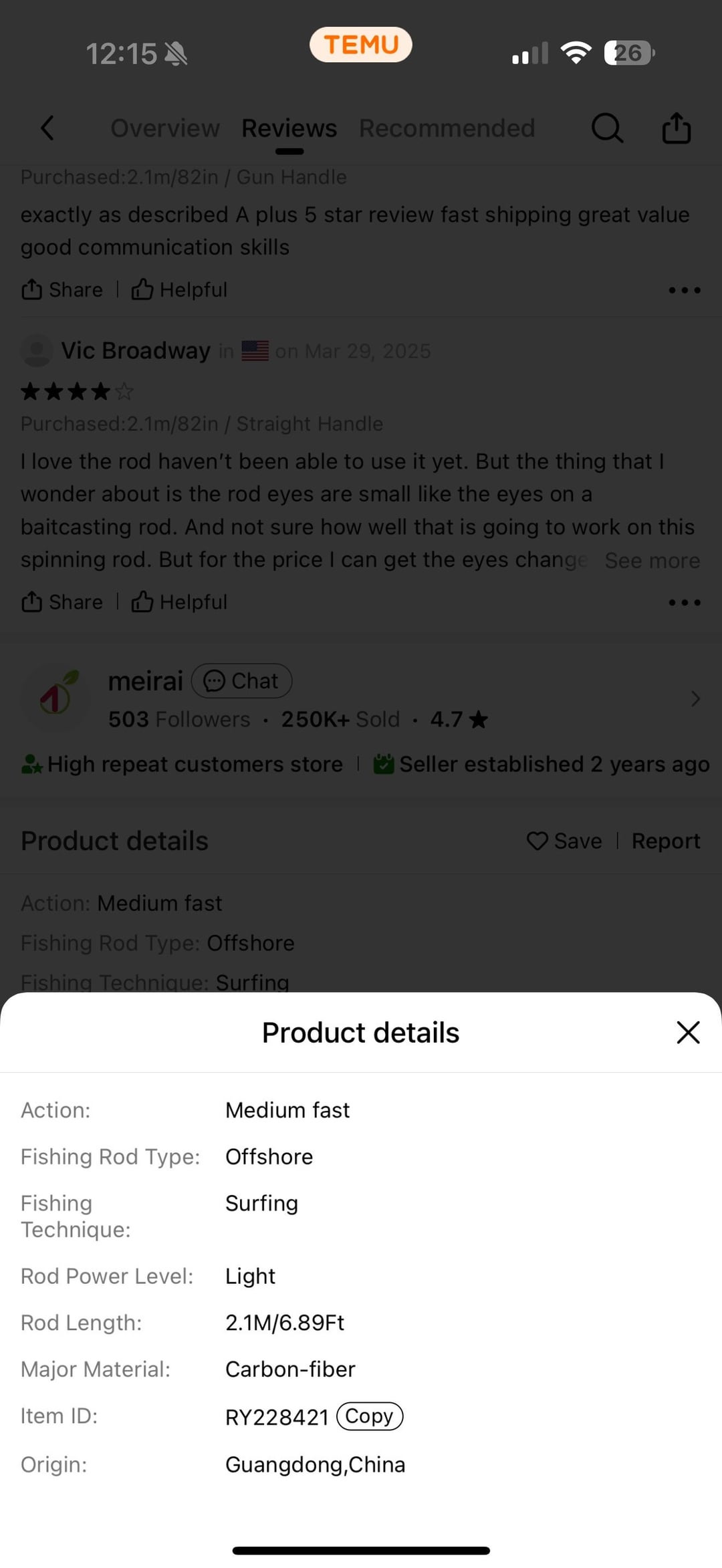722x1568 pixels.
Task: Share Vic Broadway's review
Action: pyautogui.click(x=62, y=602)
